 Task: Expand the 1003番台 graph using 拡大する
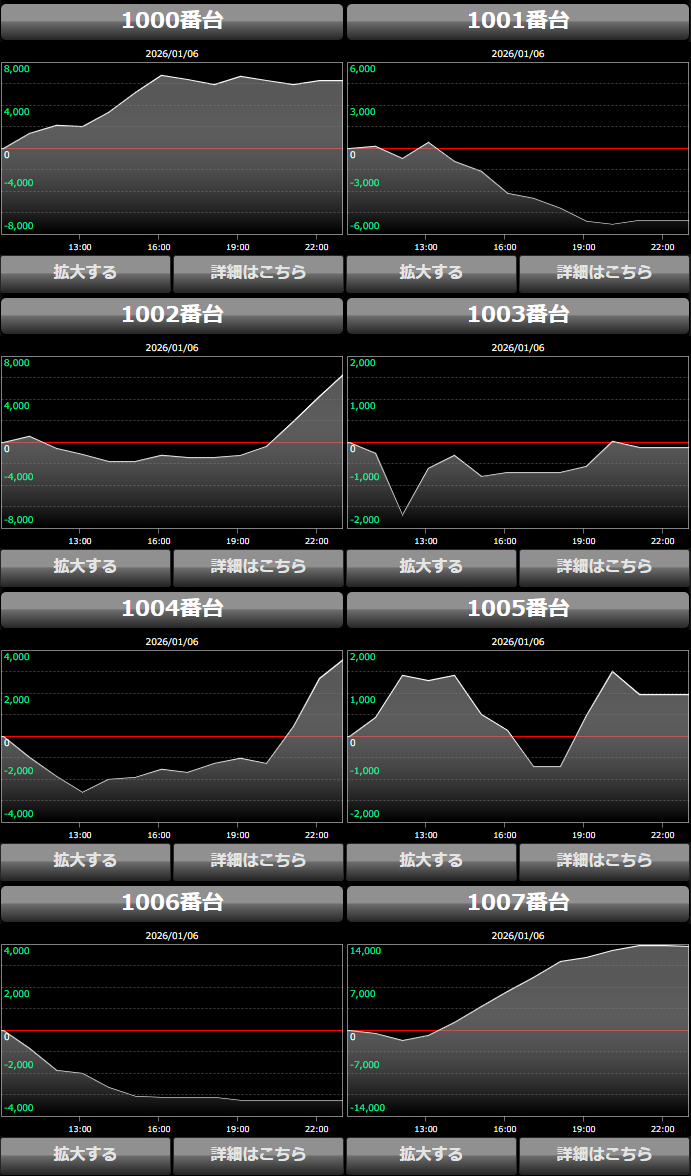[431, 566]
